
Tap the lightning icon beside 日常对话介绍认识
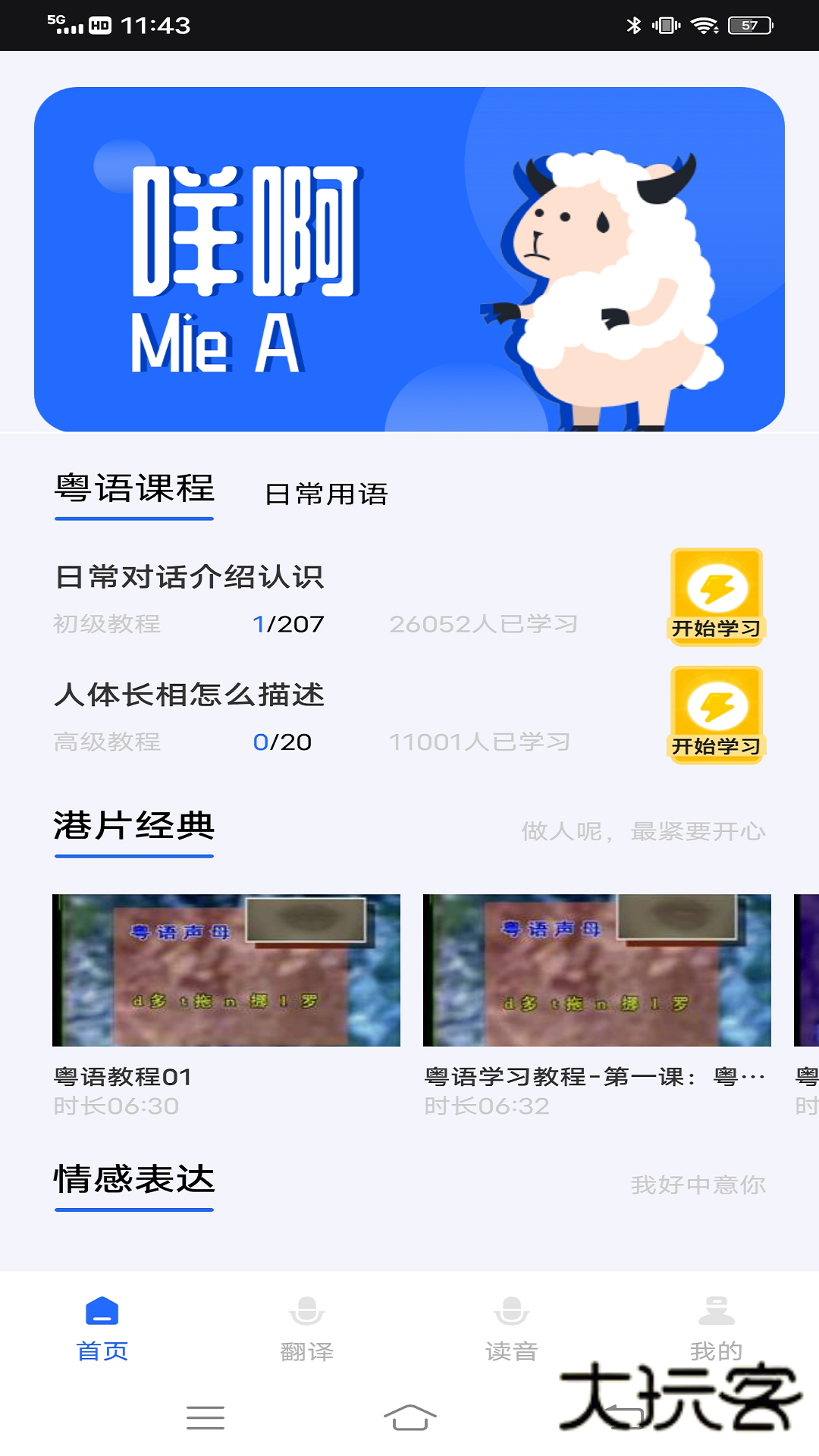(x=717, y=585)
